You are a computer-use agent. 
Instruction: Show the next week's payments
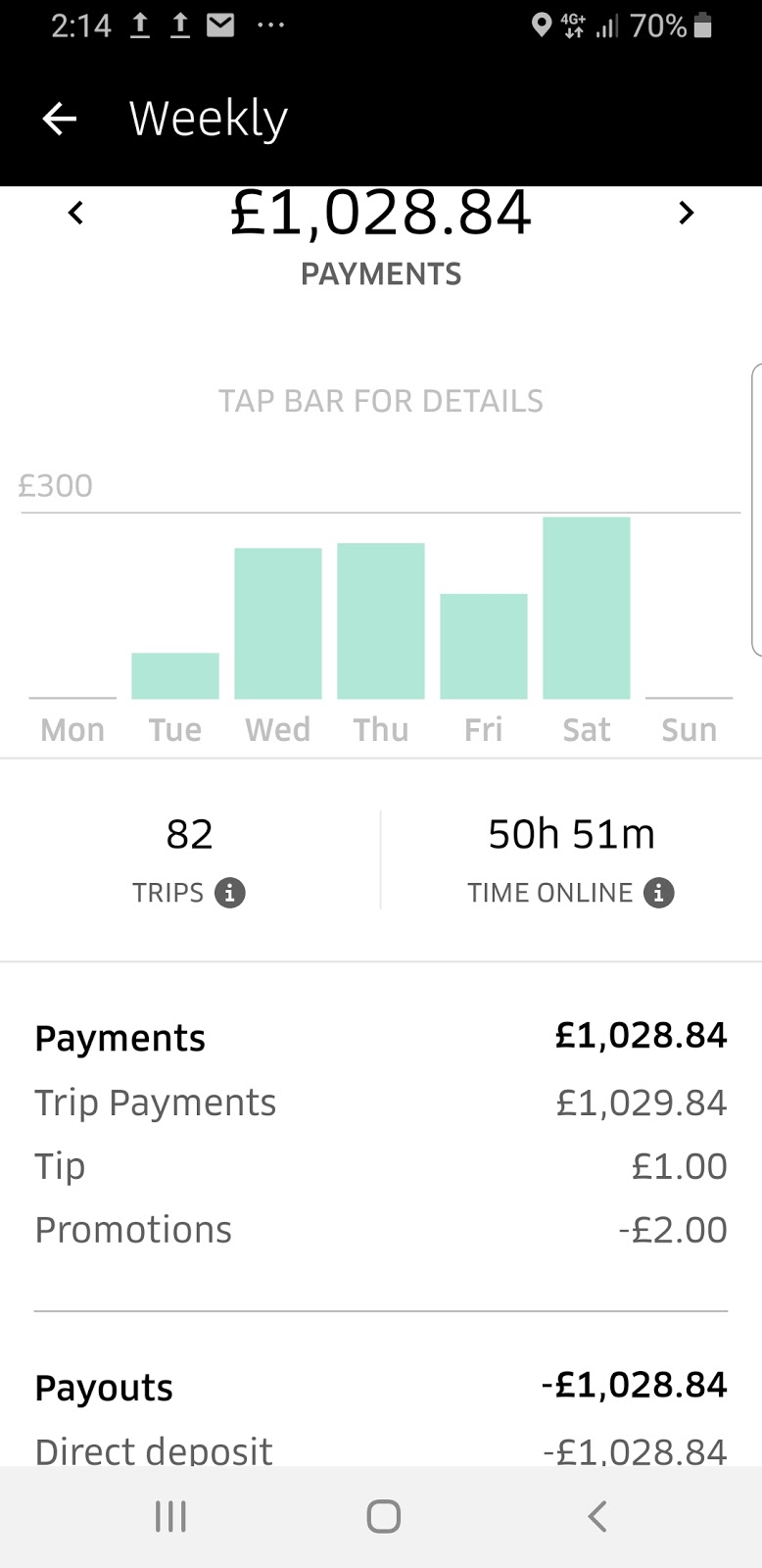click(x=686, y=213)
